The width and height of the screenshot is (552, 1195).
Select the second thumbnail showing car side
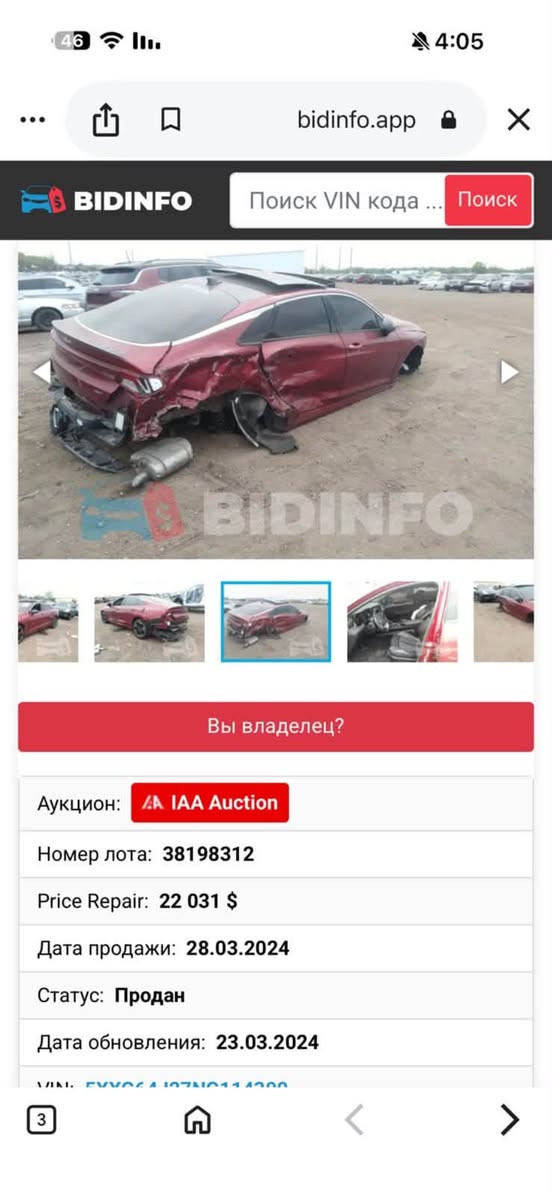coord(149,622)
